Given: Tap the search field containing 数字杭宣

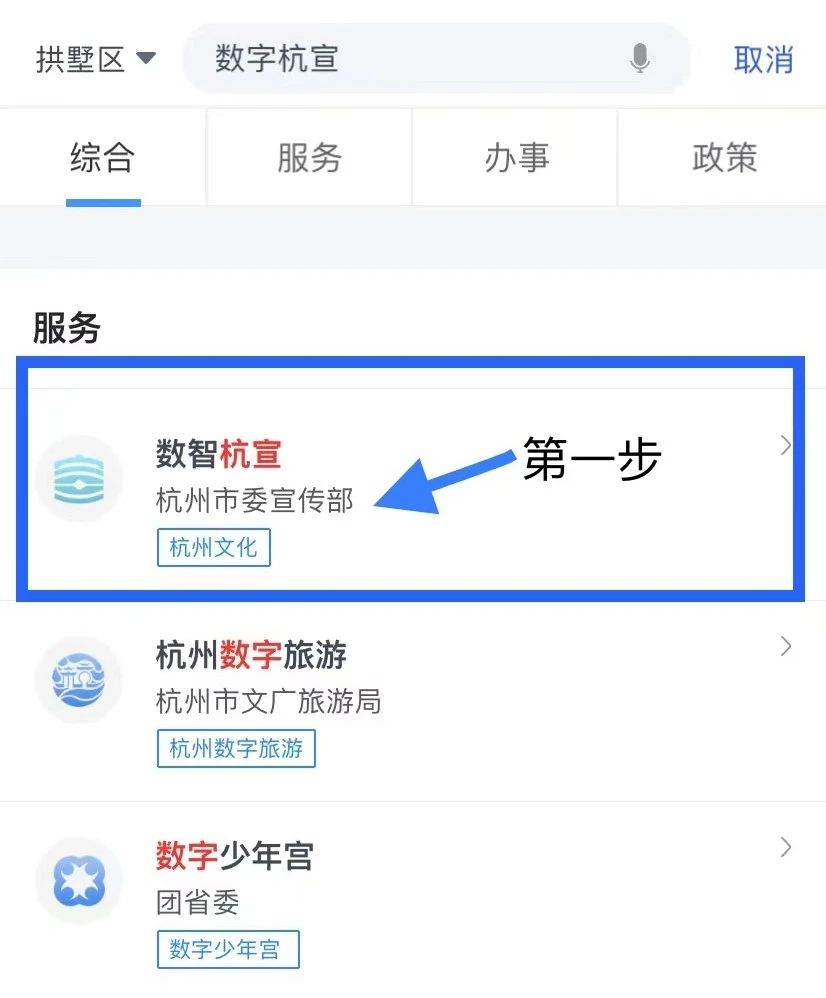Looking at the screenshot, I should click(x=410, y=59).
